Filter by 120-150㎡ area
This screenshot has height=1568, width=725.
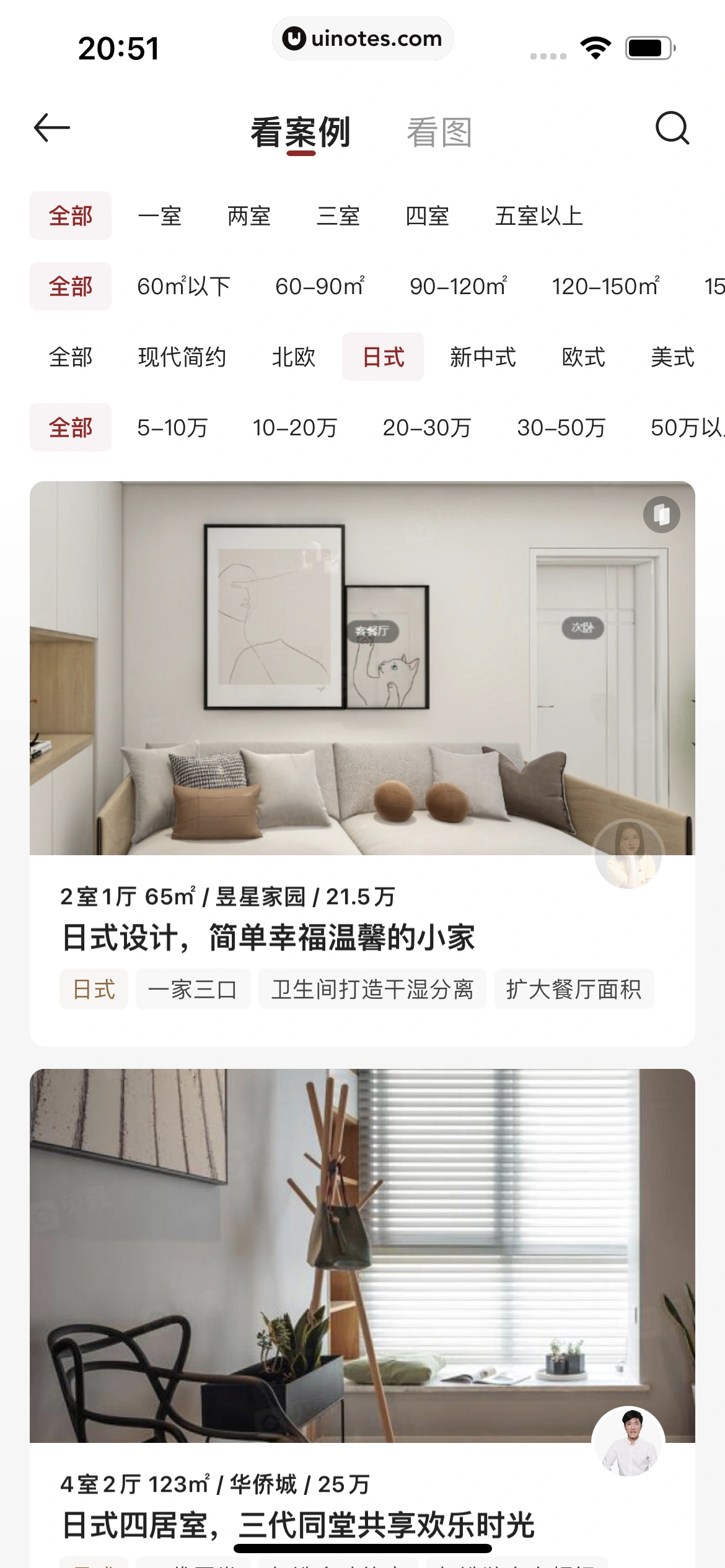coord(605,287)
